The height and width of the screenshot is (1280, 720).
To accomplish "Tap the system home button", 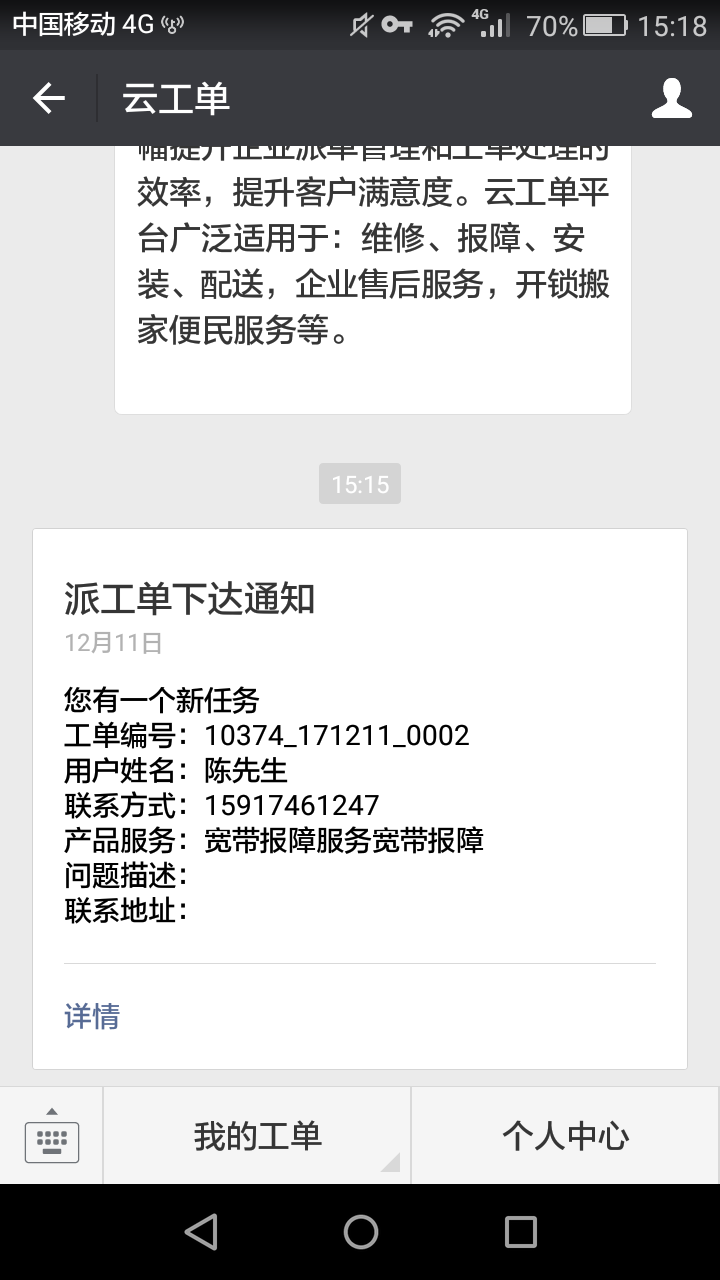I will pos(360,1232).
